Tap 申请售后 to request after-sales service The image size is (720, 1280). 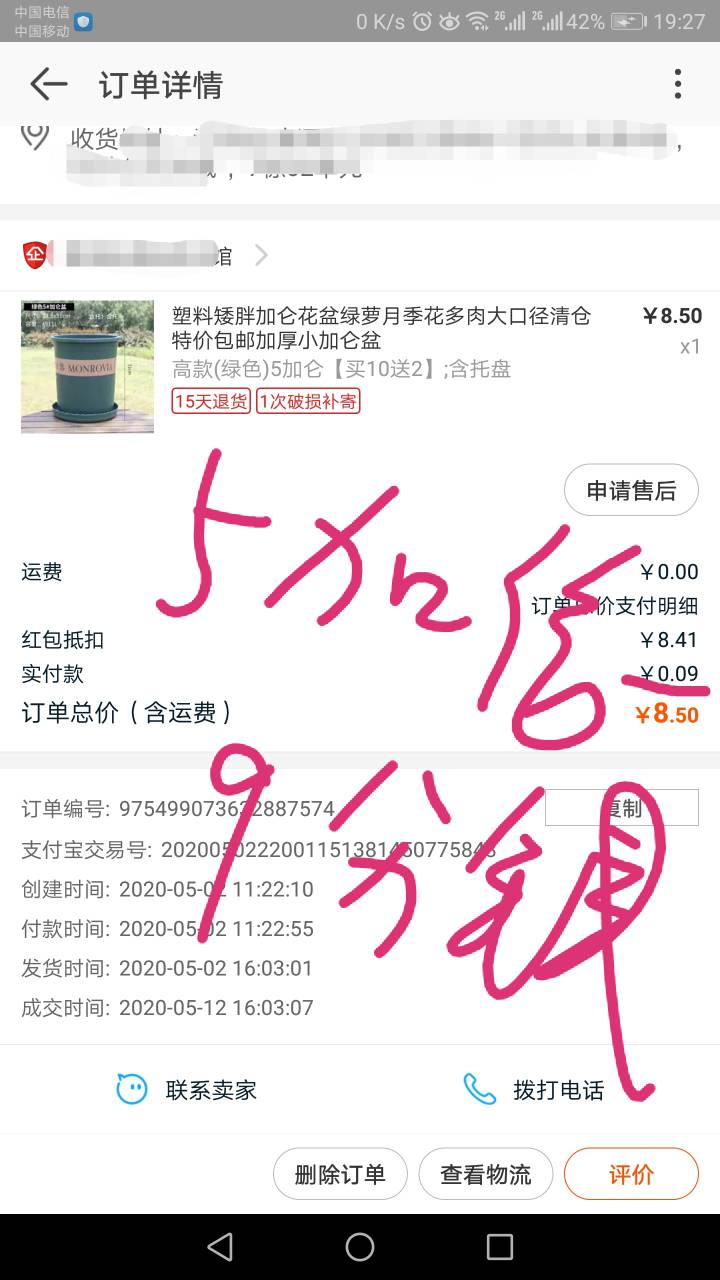coord(631,490)
